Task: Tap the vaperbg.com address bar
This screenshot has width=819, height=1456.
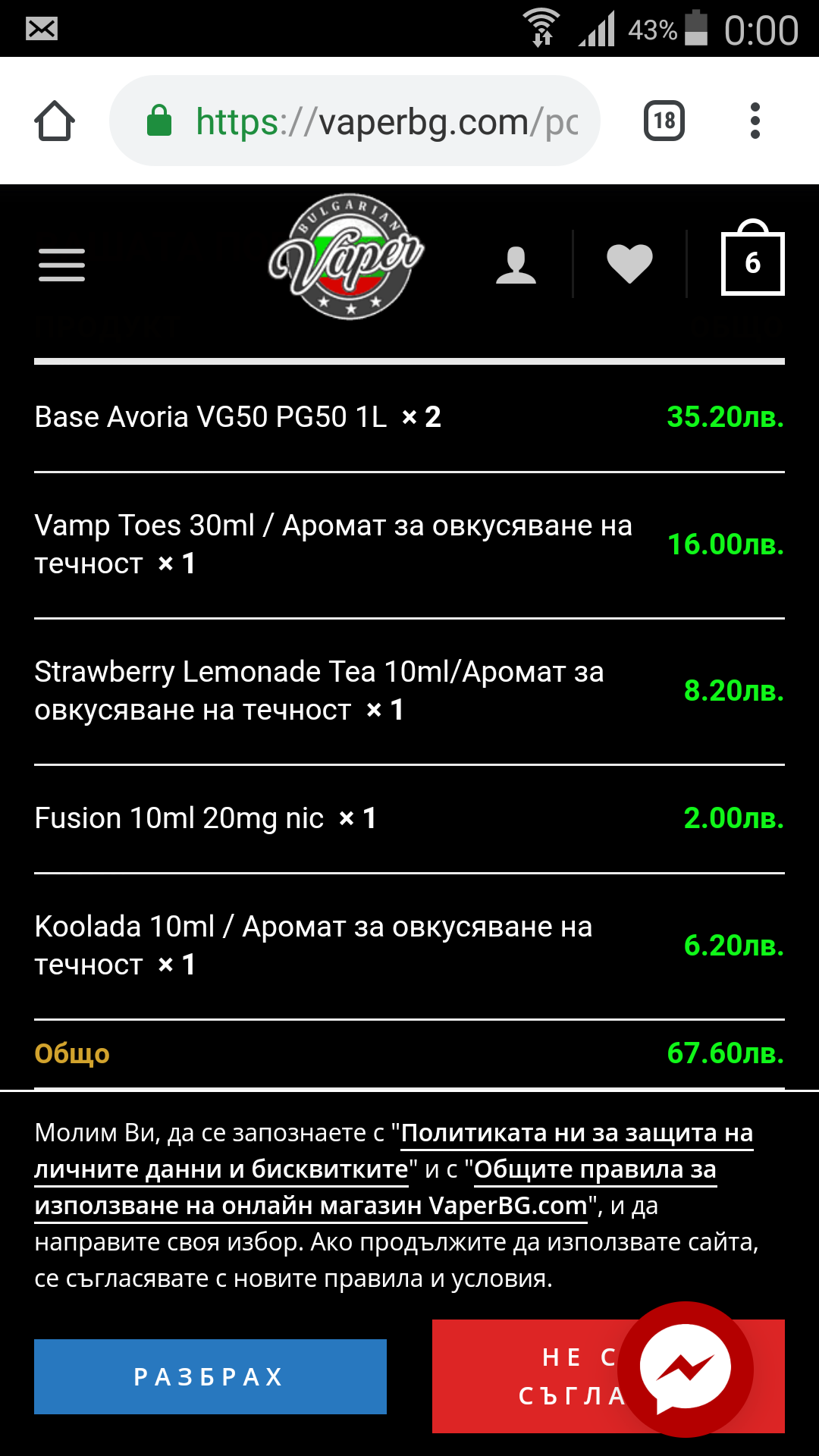Action: (x=355, y=121)
